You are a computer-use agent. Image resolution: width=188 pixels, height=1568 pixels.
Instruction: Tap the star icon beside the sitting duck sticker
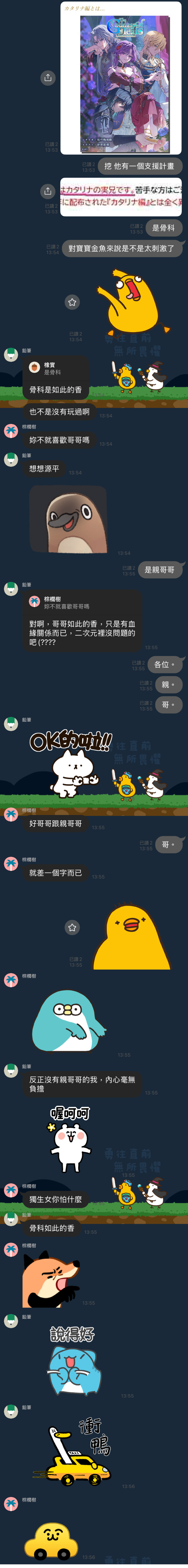point(72,927)
